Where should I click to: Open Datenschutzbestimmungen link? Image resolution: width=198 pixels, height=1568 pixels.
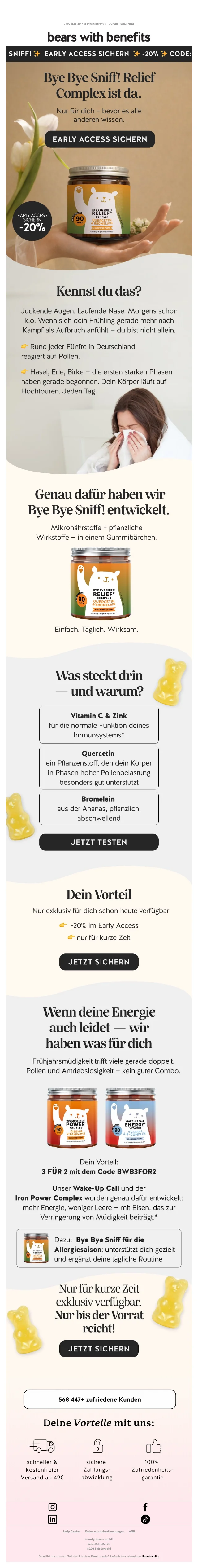pos(105,1531)
